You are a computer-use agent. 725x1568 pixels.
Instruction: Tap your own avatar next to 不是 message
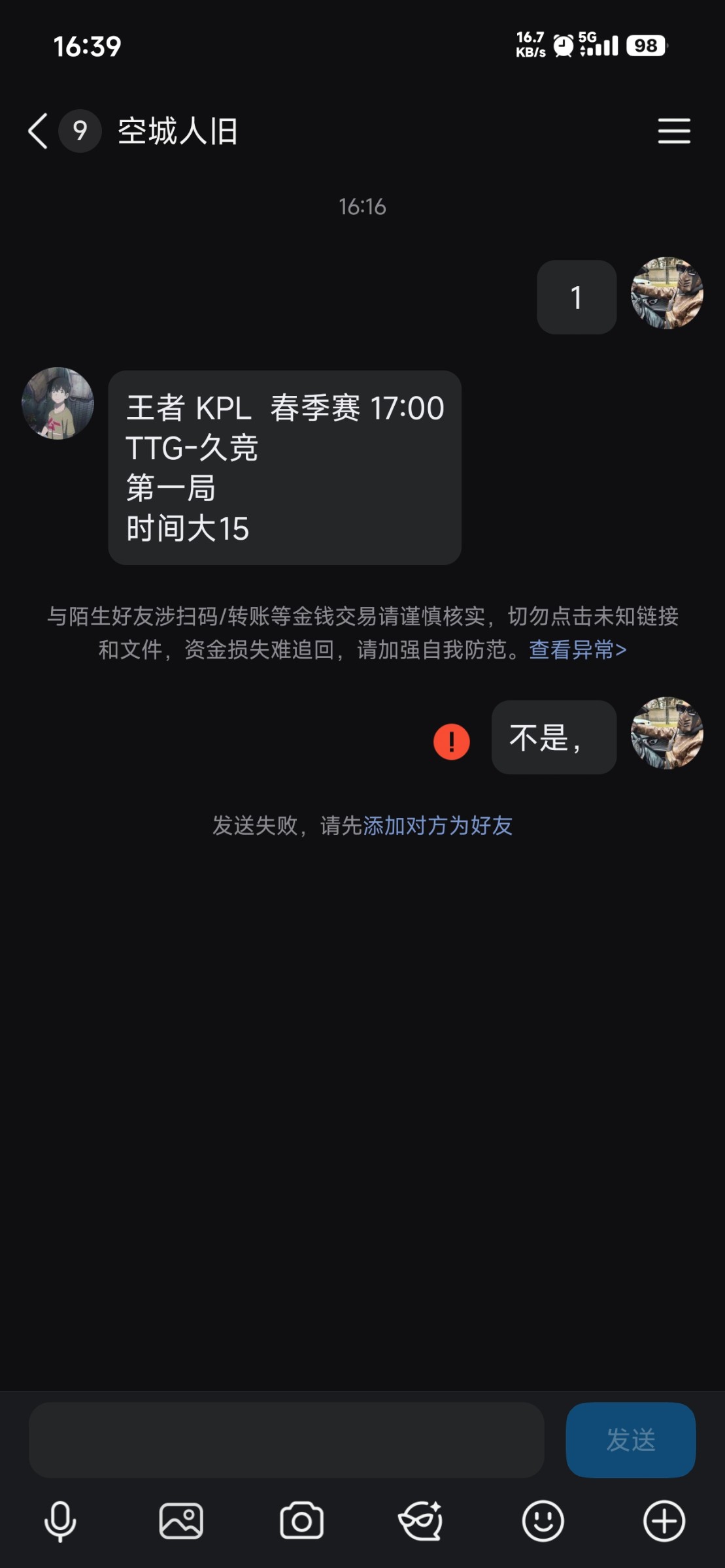tap(667, 735)
